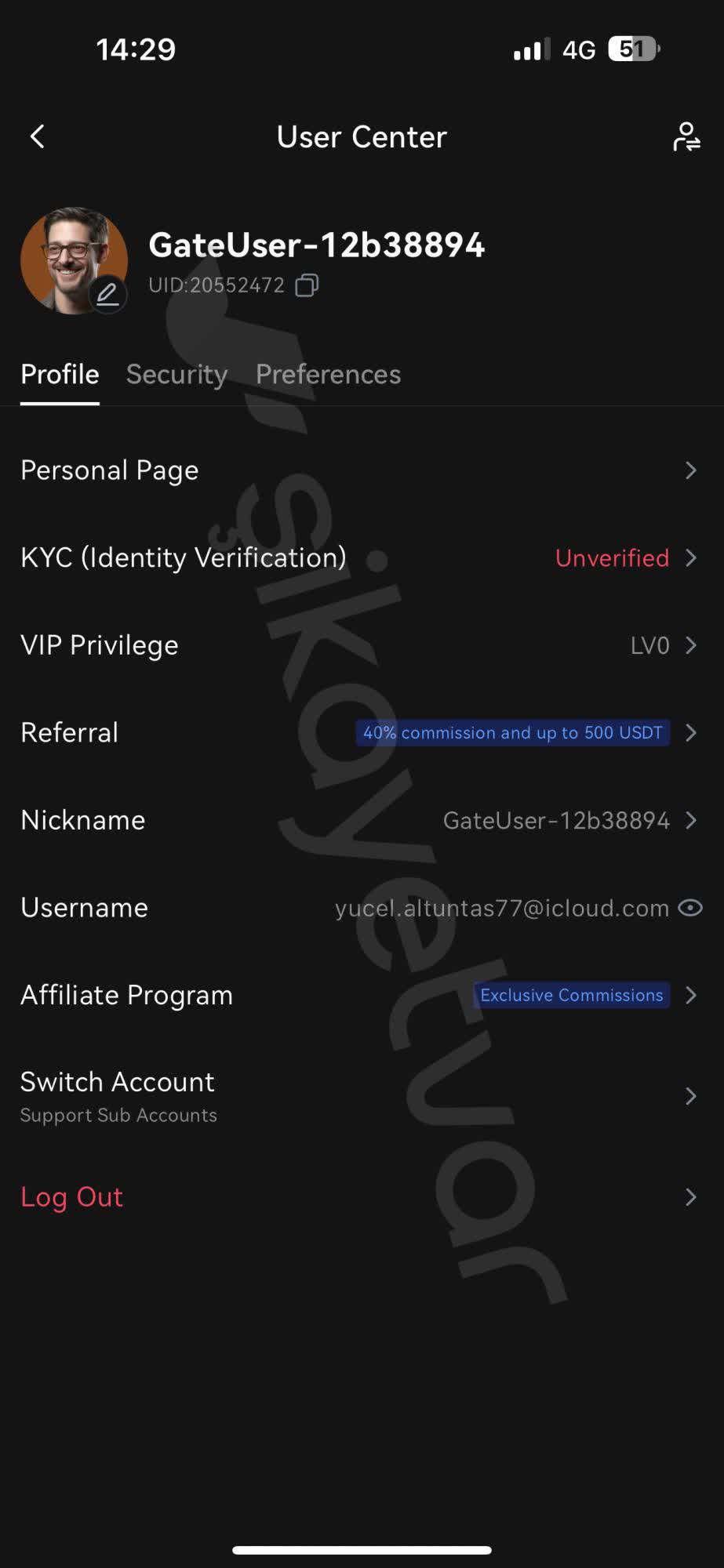Expand the KYC Identity Verification row
724x1568 pixels.
click(361, 557)
